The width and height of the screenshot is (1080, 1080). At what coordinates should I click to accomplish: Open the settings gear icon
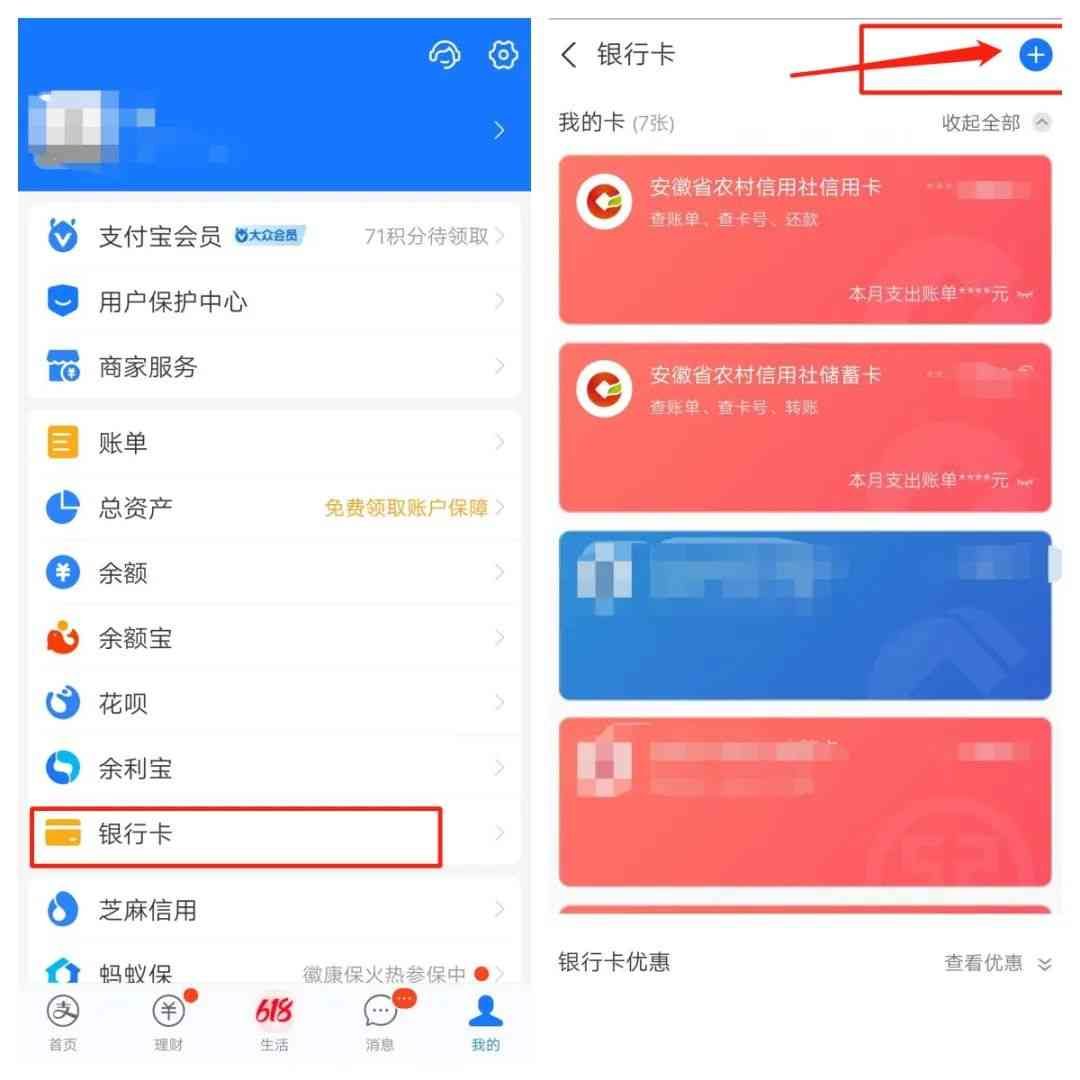[x=503, y=55]
